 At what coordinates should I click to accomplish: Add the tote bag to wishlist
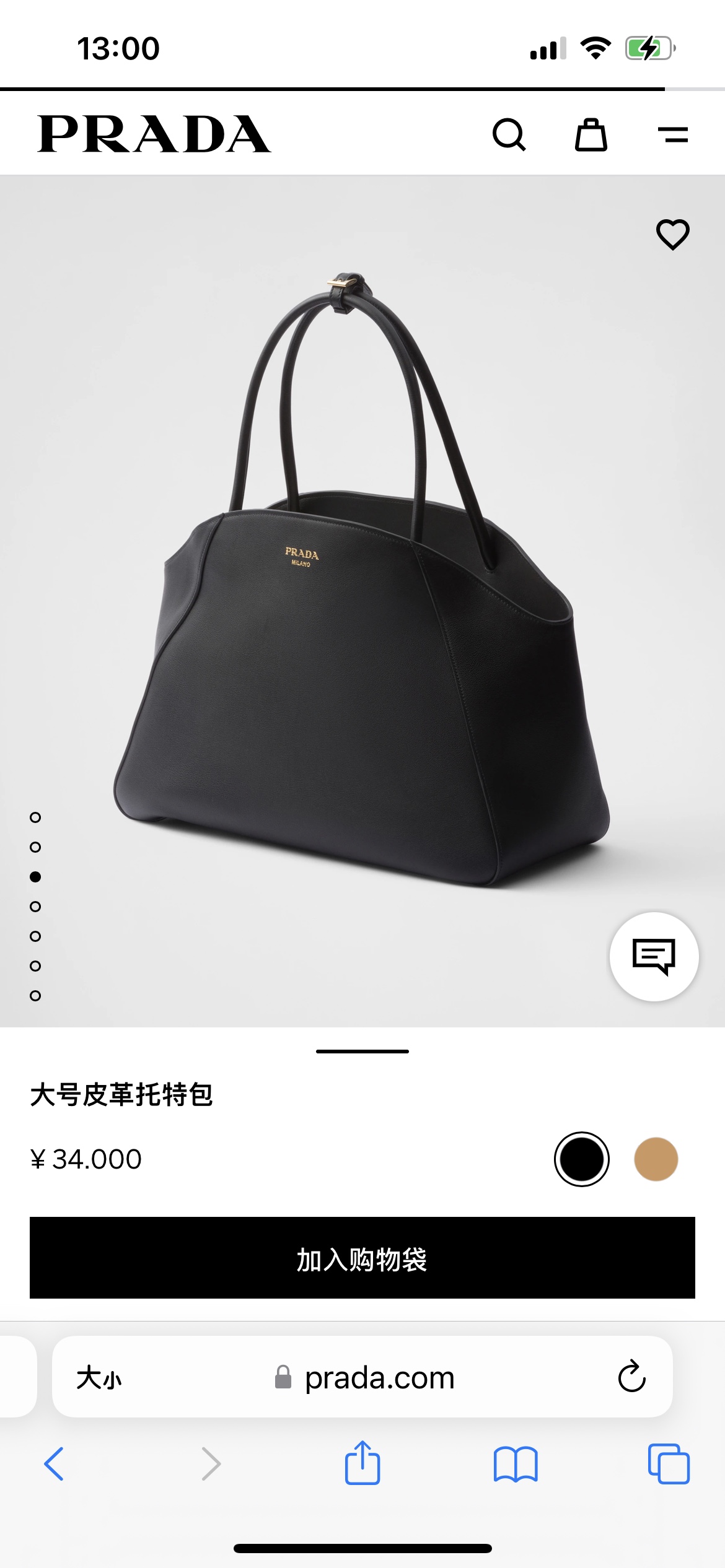[x=672, y=235]
